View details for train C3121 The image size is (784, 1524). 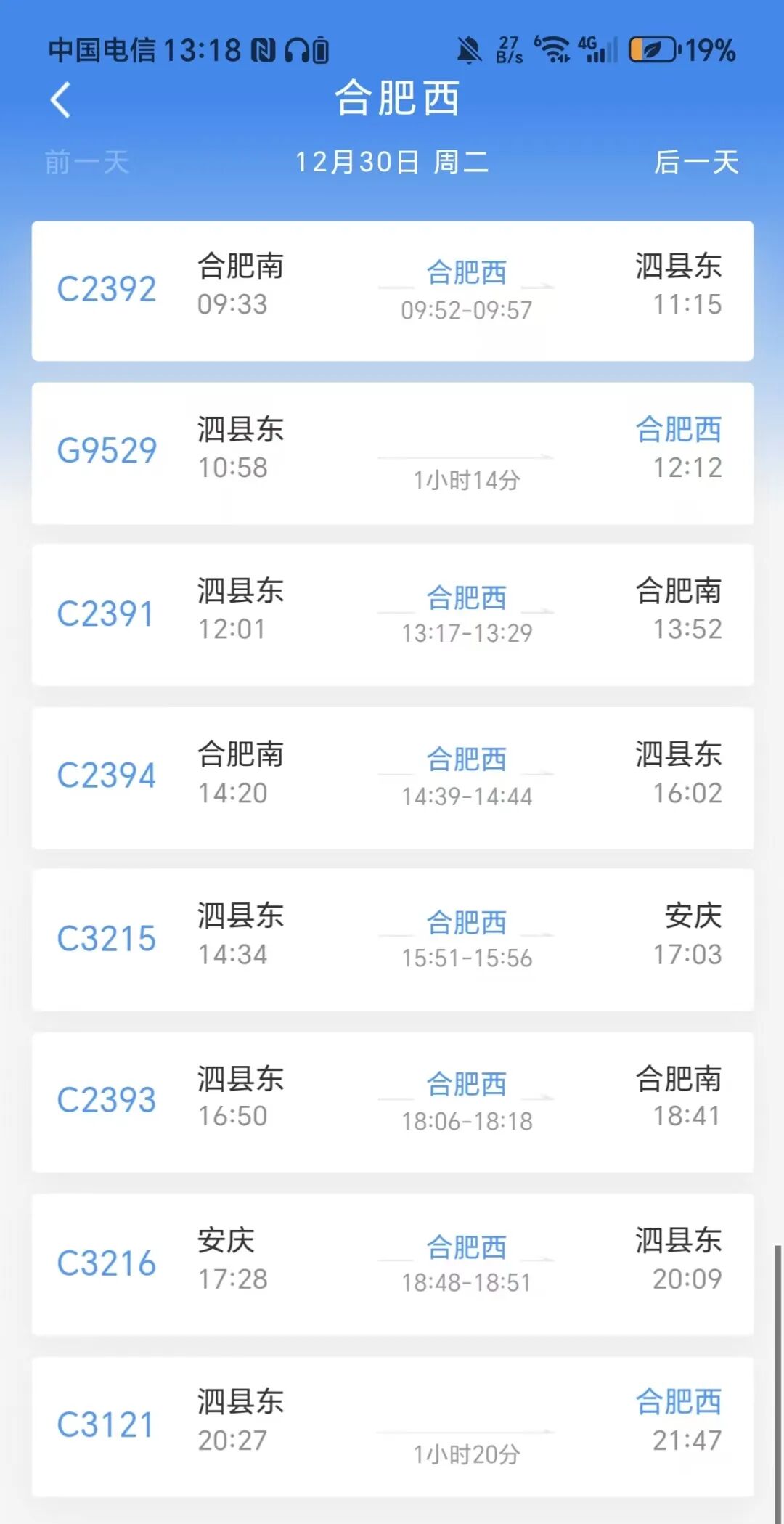tap(392, 1426)
